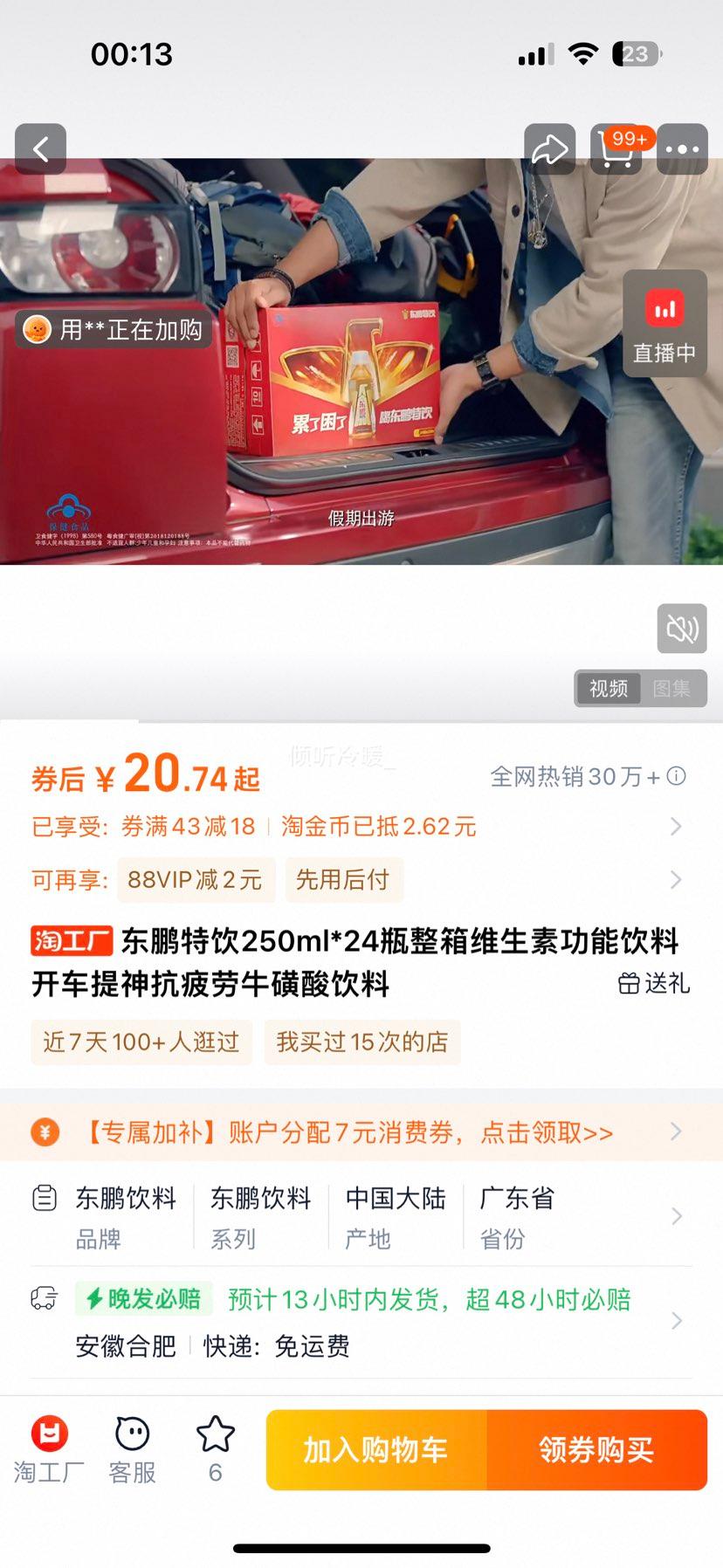Open 全网热销30万+ info icon
Viewport: 723px width, 1568px height.
pos(677,776)
